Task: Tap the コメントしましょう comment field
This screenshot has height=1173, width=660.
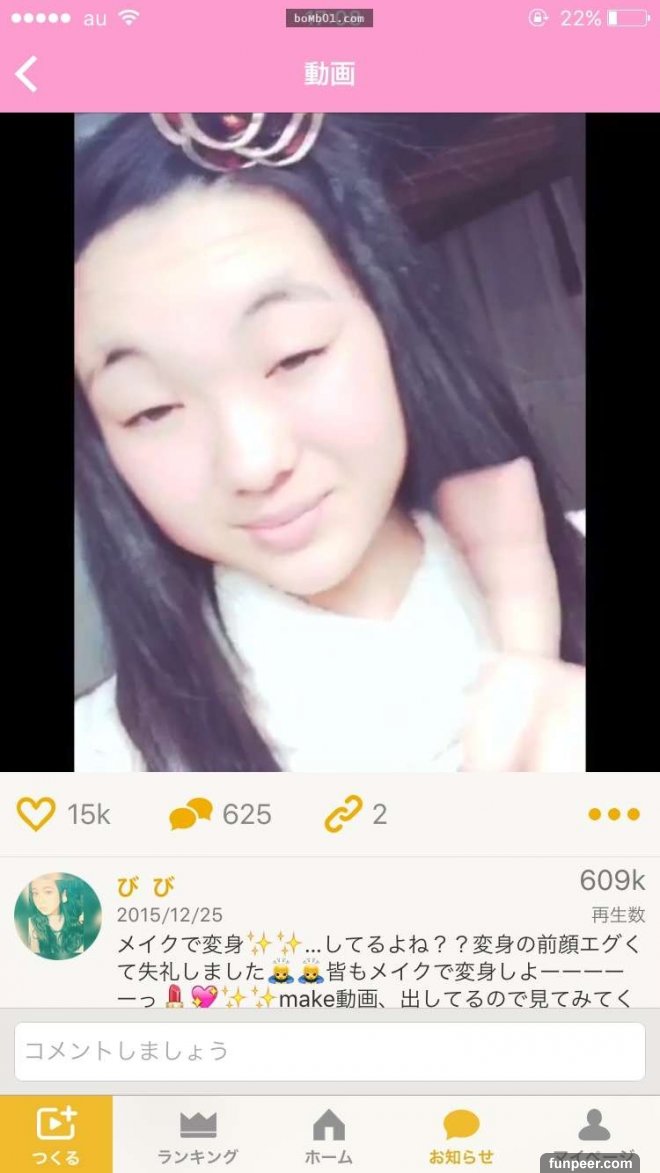Action: [x=330, y=1051]
